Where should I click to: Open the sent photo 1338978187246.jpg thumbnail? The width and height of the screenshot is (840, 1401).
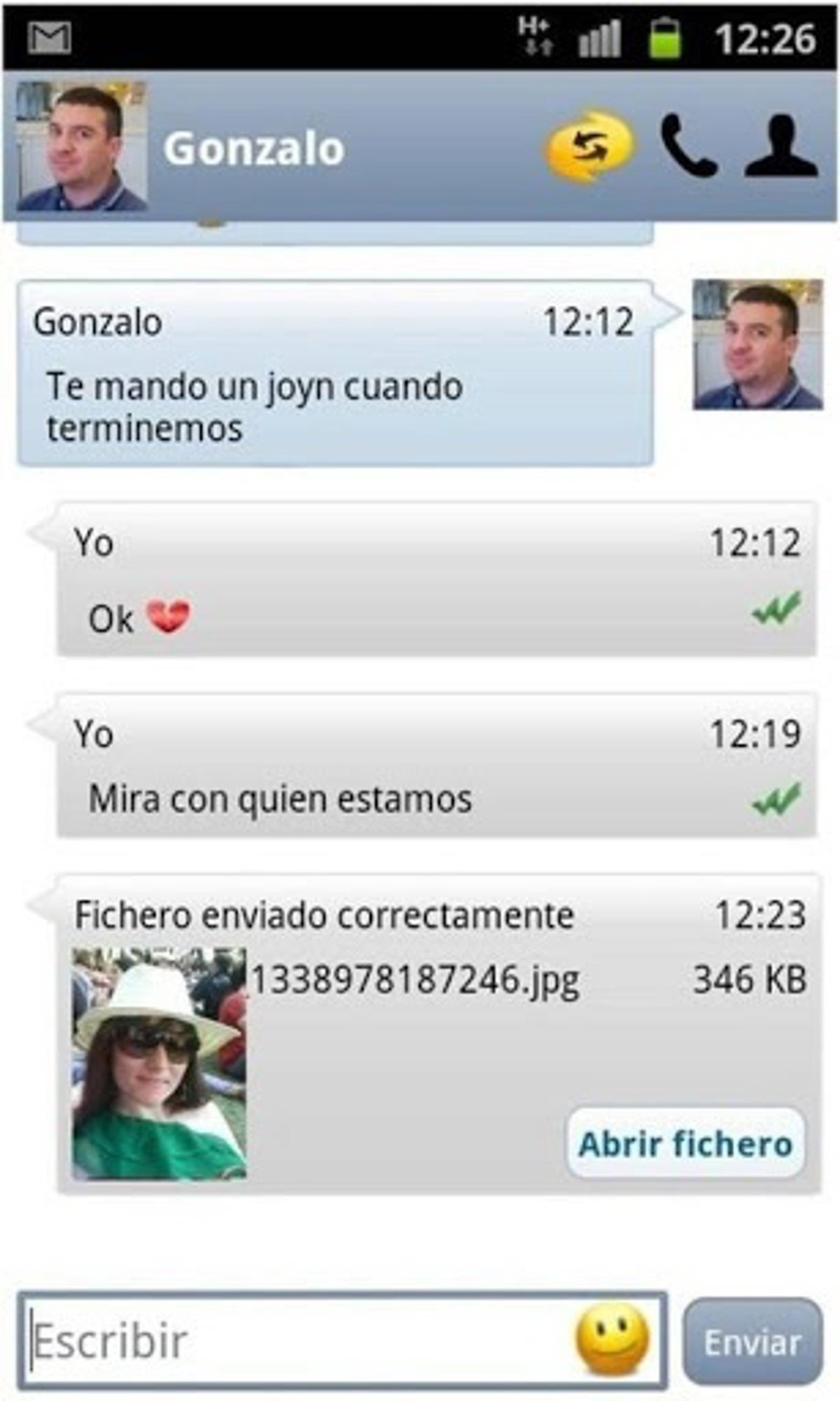[160, 1063]
